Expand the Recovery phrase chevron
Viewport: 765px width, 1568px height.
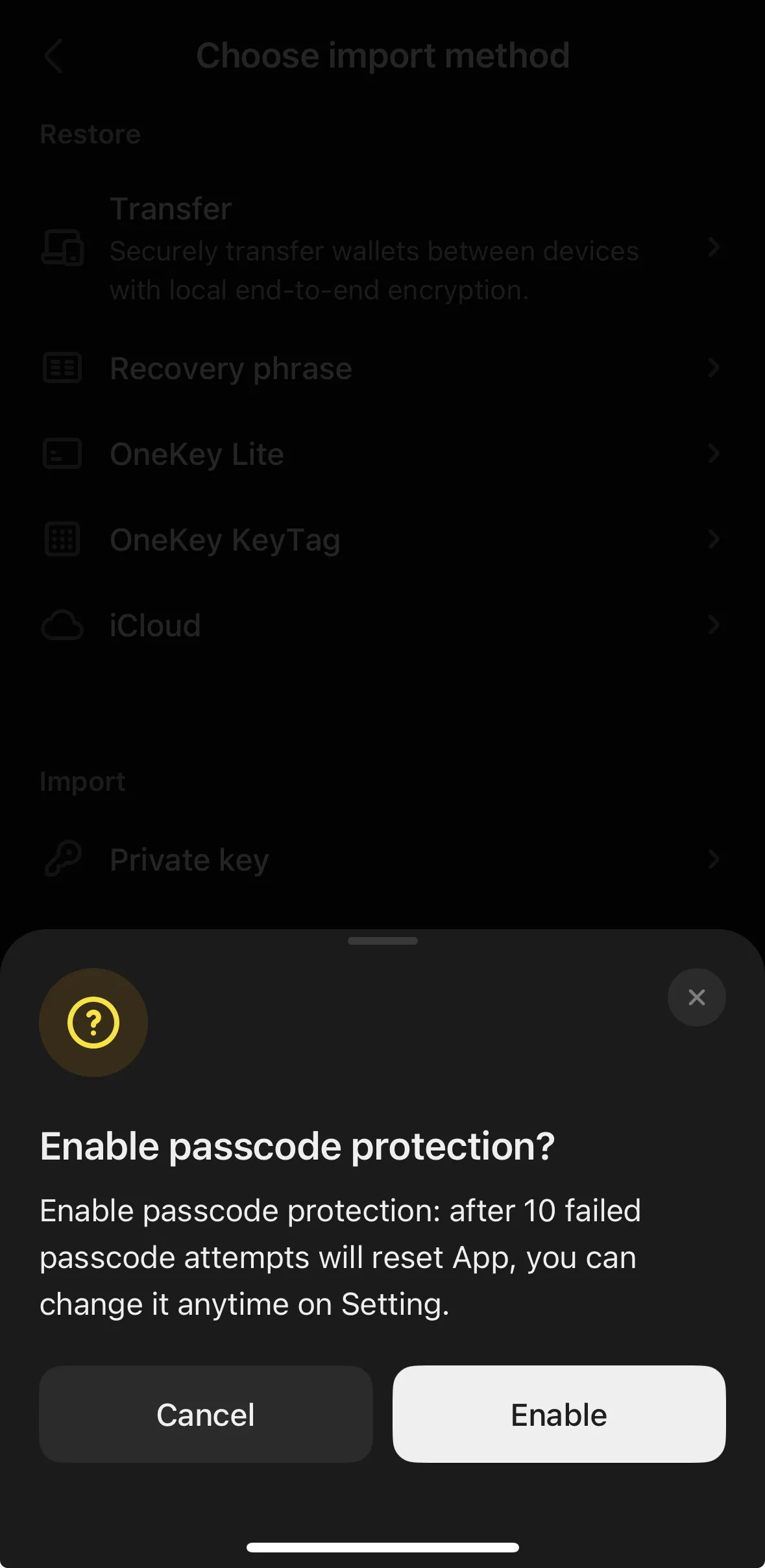click(x=714, y=368)
